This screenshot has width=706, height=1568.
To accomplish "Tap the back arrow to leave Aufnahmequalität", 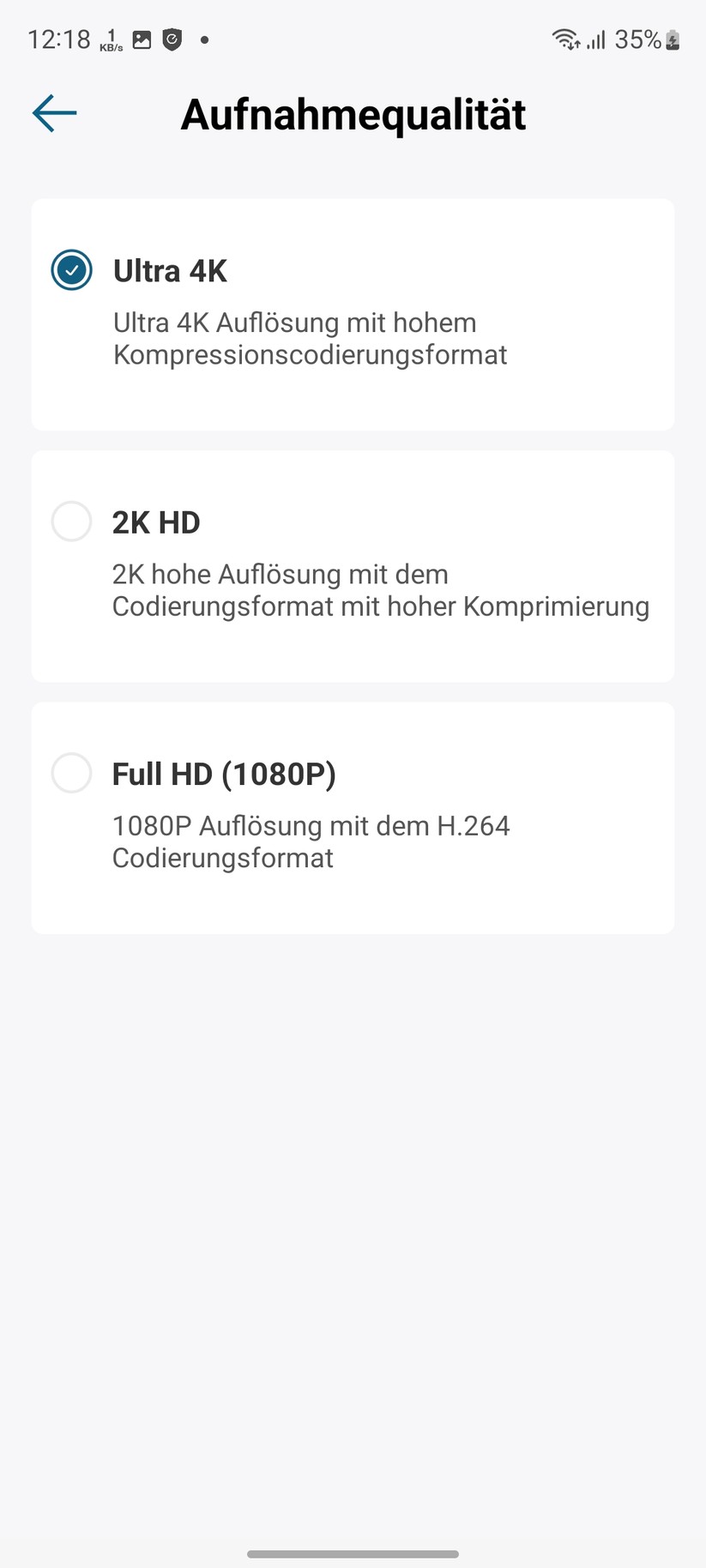I will tap(53, 112).
